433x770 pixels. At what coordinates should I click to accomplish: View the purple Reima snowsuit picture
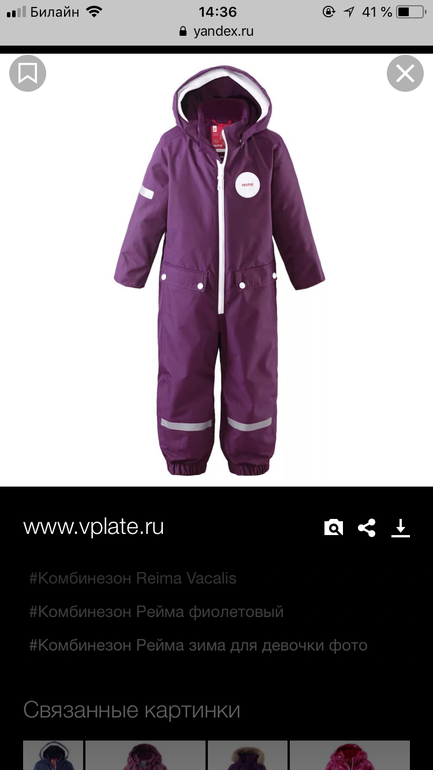219,270
